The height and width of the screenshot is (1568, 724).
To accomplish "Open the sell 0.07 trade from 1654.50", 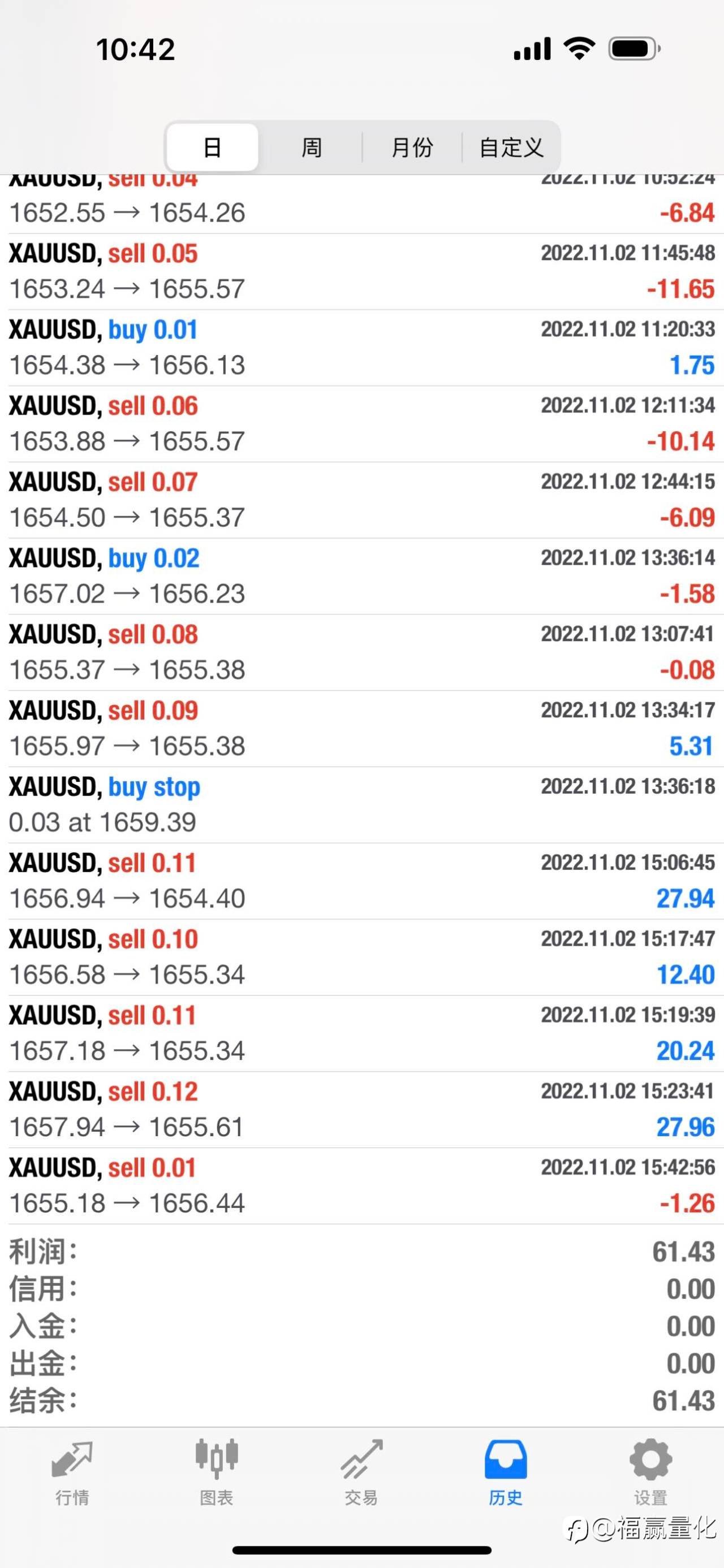I will point(361,500).
